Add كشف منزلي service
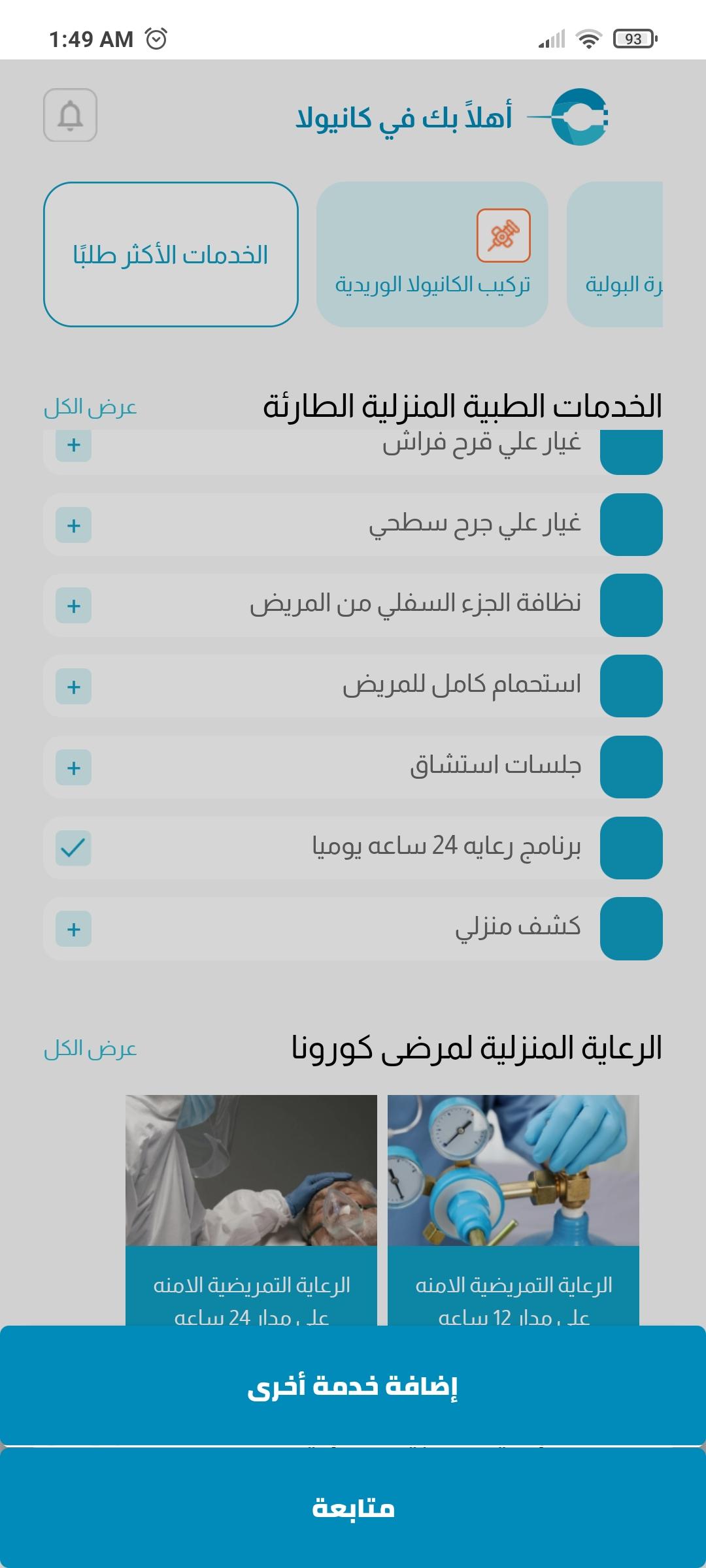The image size is (706, 1568). click(x=74, y=930)
